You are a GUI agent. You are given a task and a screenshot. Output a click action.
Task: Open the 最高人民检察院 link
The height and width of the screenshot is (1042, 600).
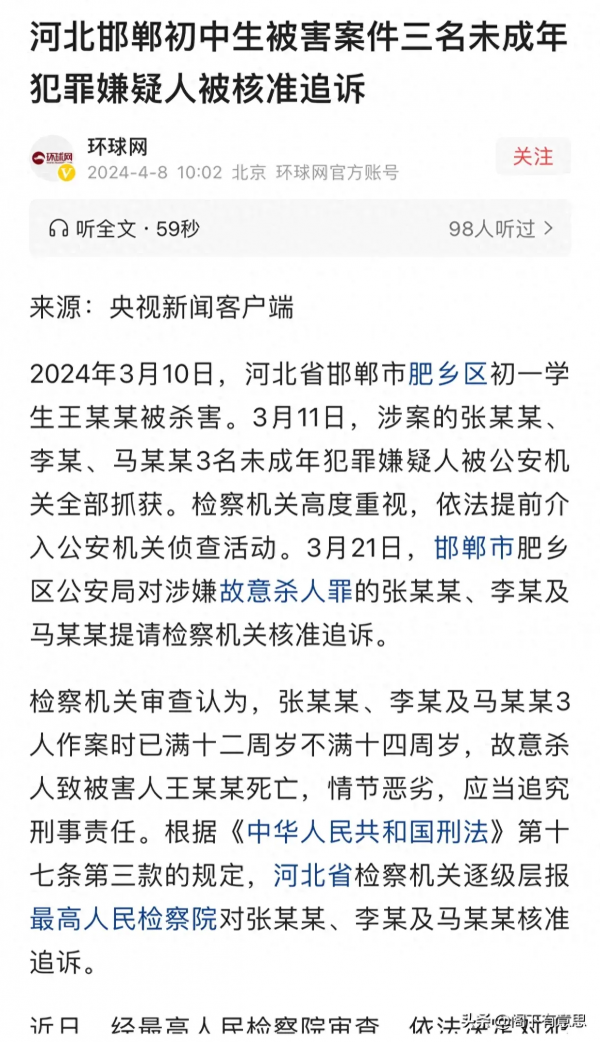click(123, 920)
